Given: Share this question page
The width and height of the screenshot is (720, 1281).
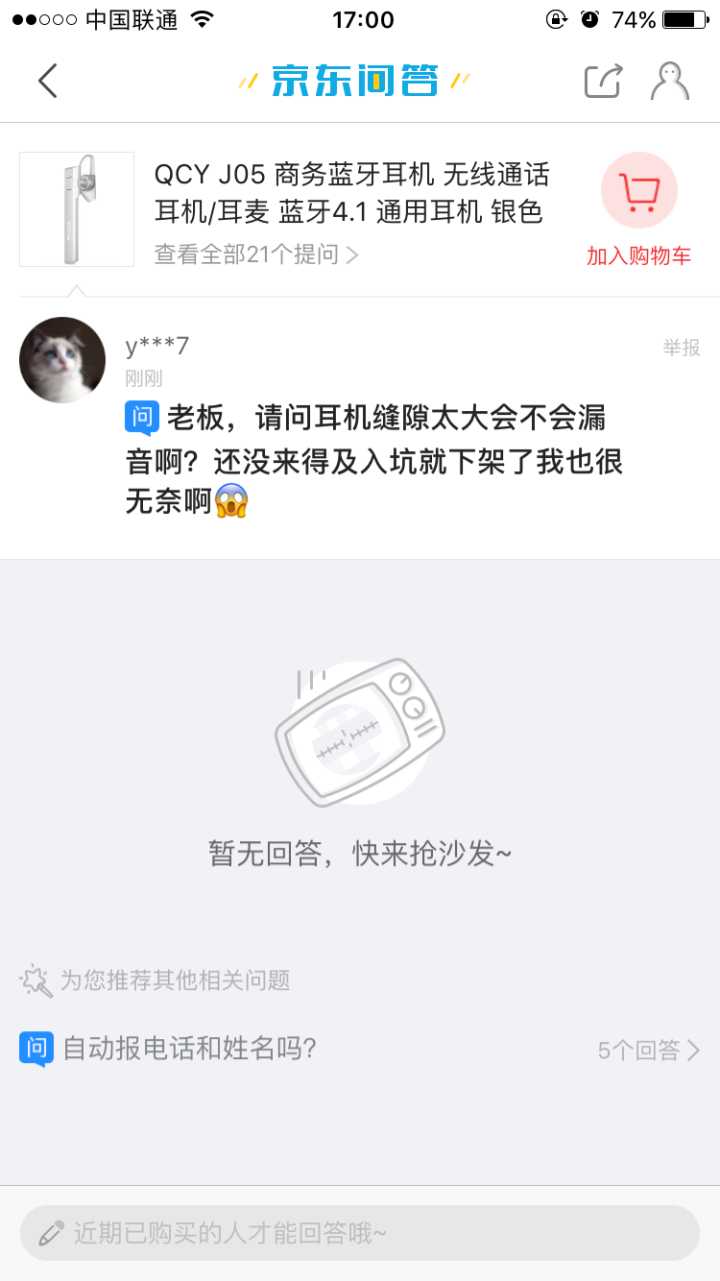Looking at the screenshot, I should (603, 81).
